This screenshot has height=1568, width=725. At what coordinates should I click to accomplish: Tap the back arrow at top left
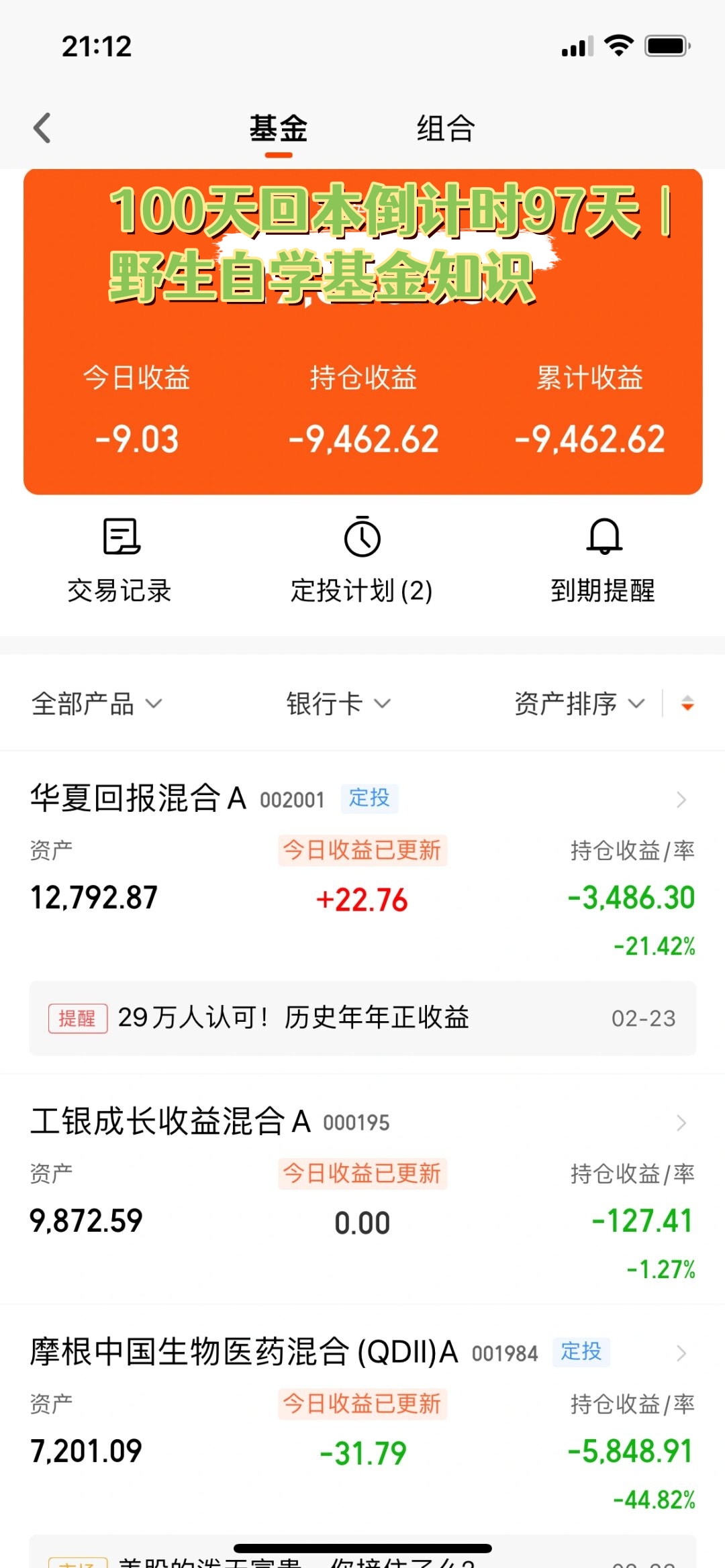pyautogui.click(x=43, y=127)
